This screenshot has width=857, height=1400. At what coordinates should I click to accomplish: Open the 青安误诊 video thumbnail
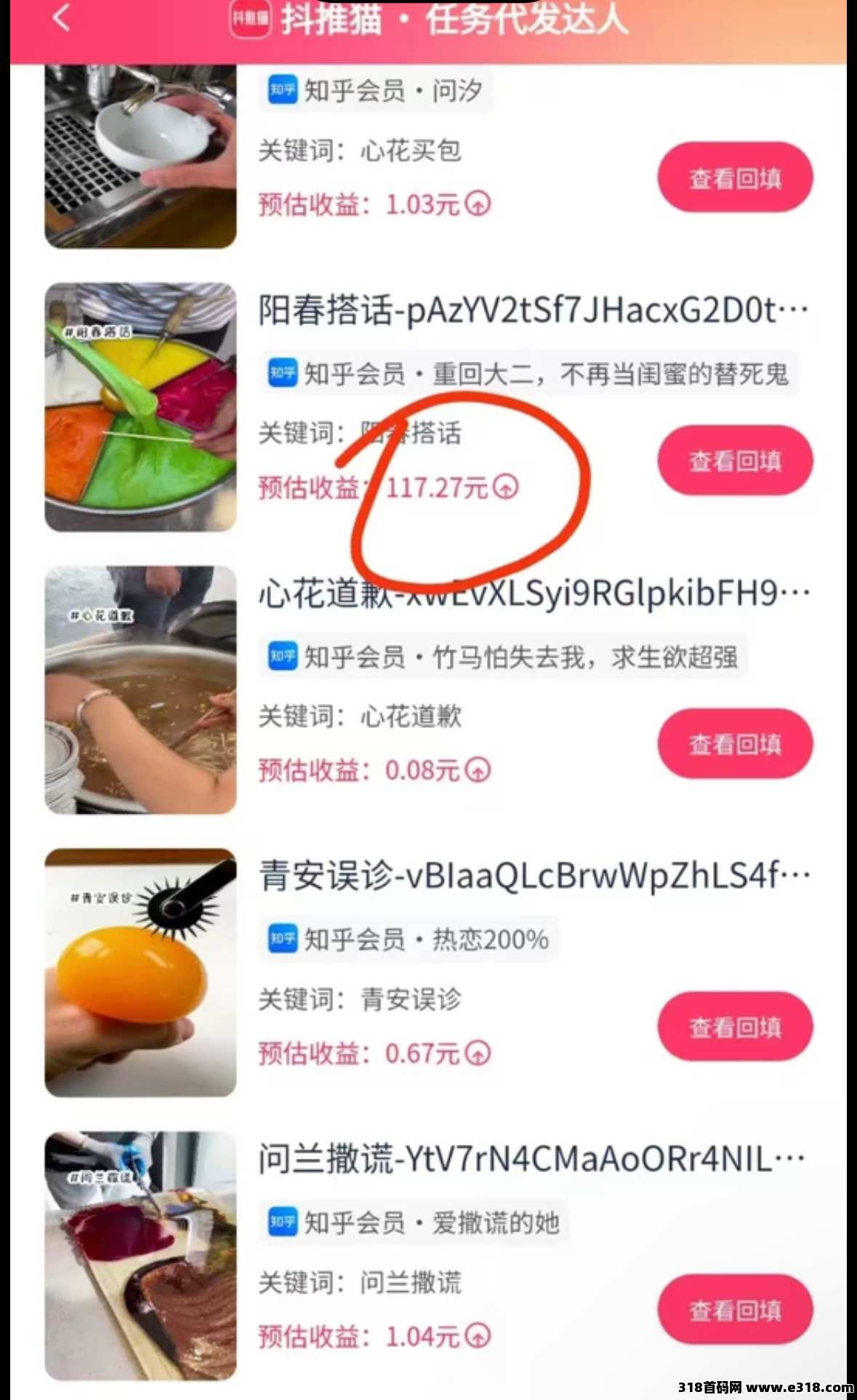[140, 973]
